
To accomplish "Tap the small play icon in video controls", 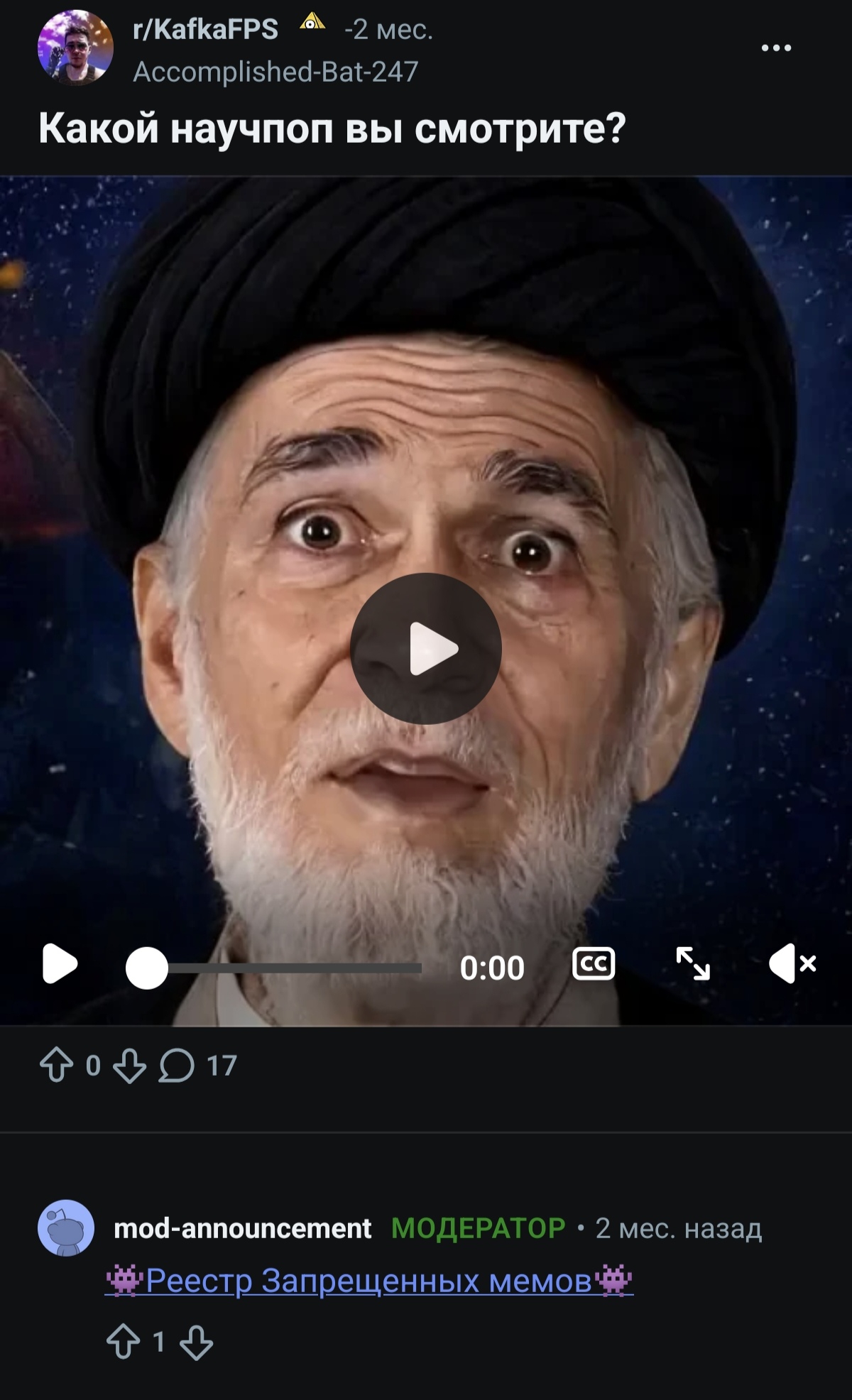I will tap(60, 963).
